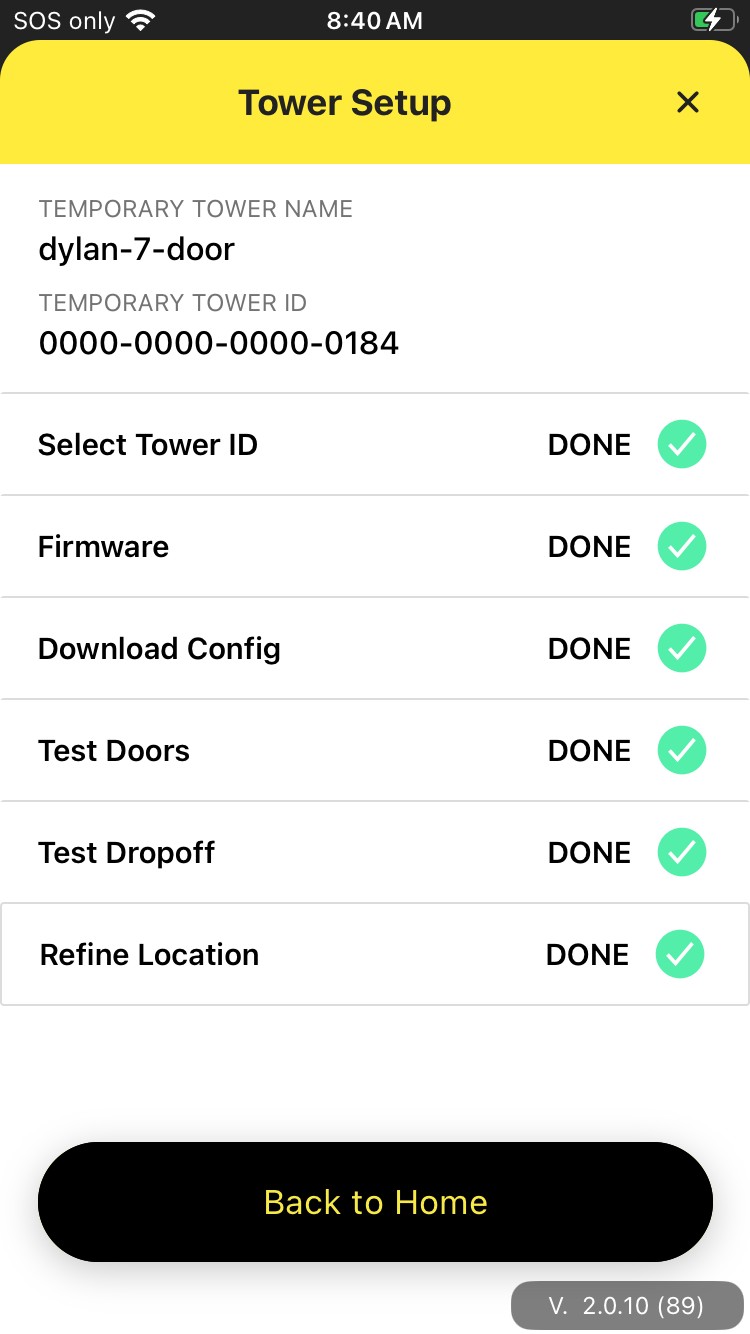Open the Test Dropoff step
Image resolution: width=750 pixels, height=1334 pixels.
pos(374,853)
